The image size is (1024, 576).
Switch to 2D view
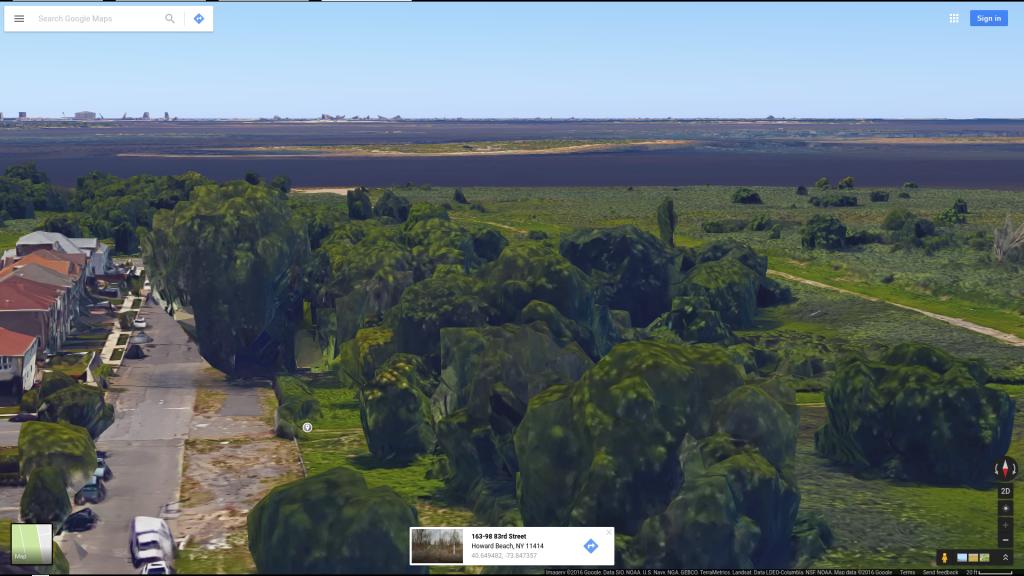point(1006,492)
